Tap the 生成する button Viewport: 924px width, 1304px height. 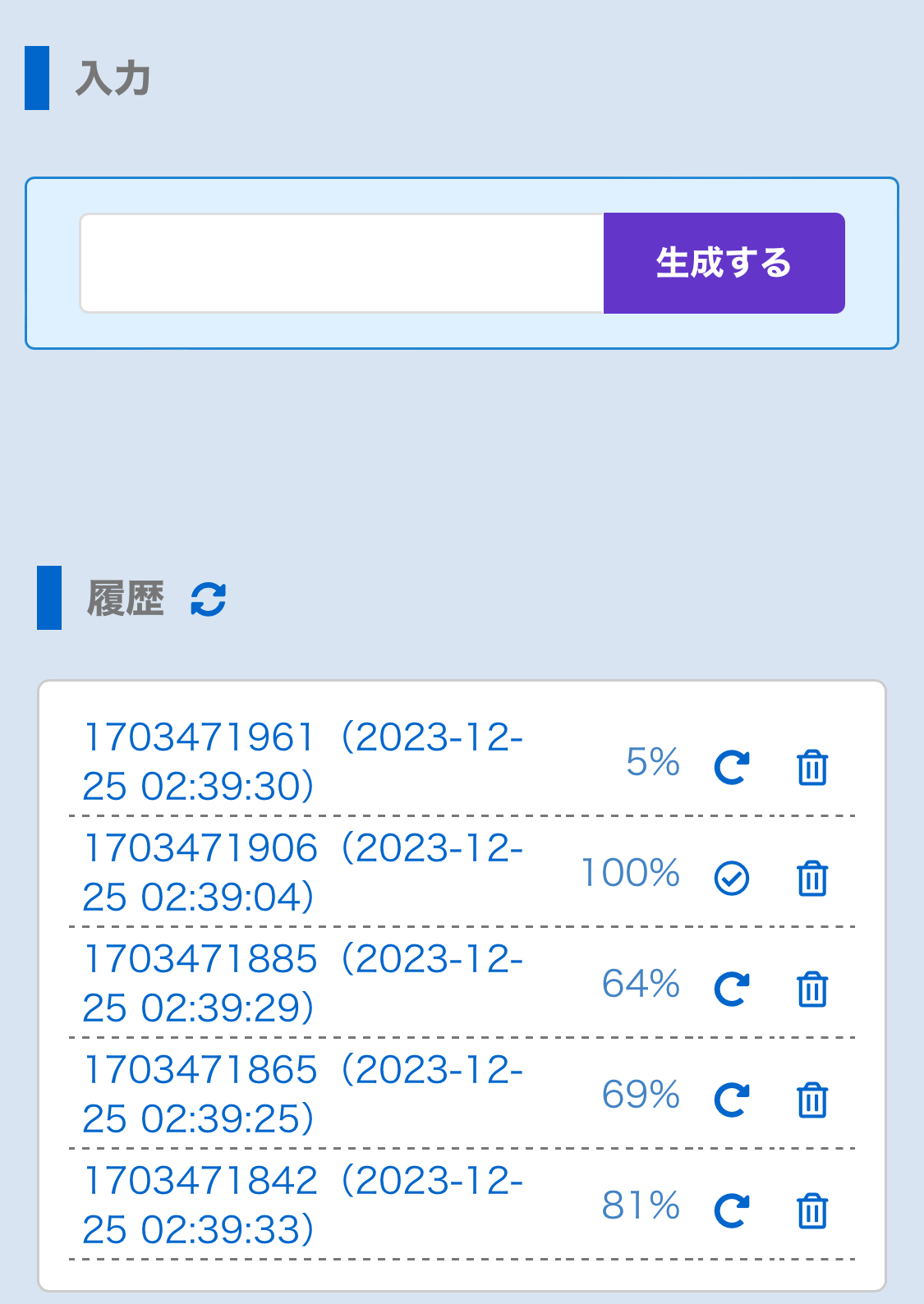724,264
